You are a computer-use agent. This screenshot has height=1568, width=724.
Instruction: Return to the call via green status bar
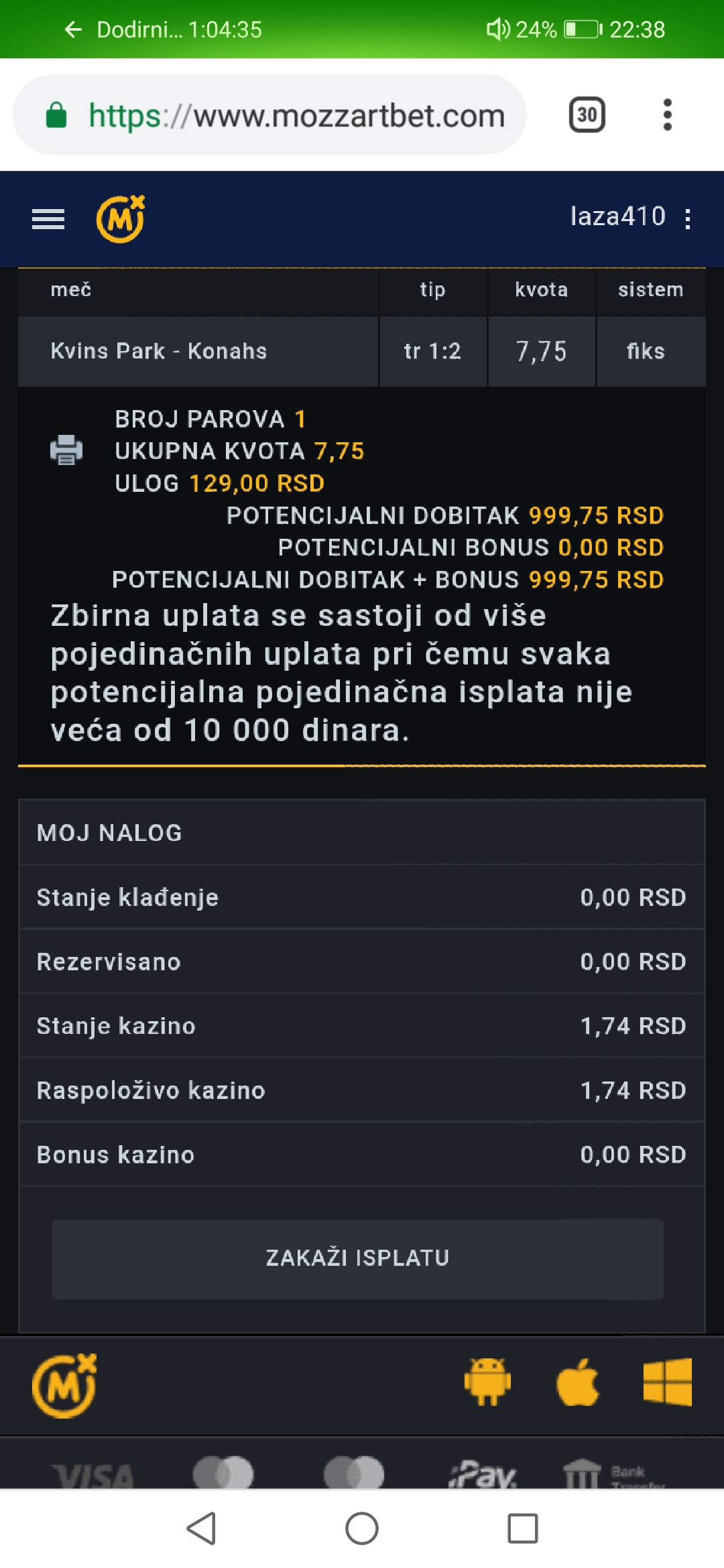362,29
